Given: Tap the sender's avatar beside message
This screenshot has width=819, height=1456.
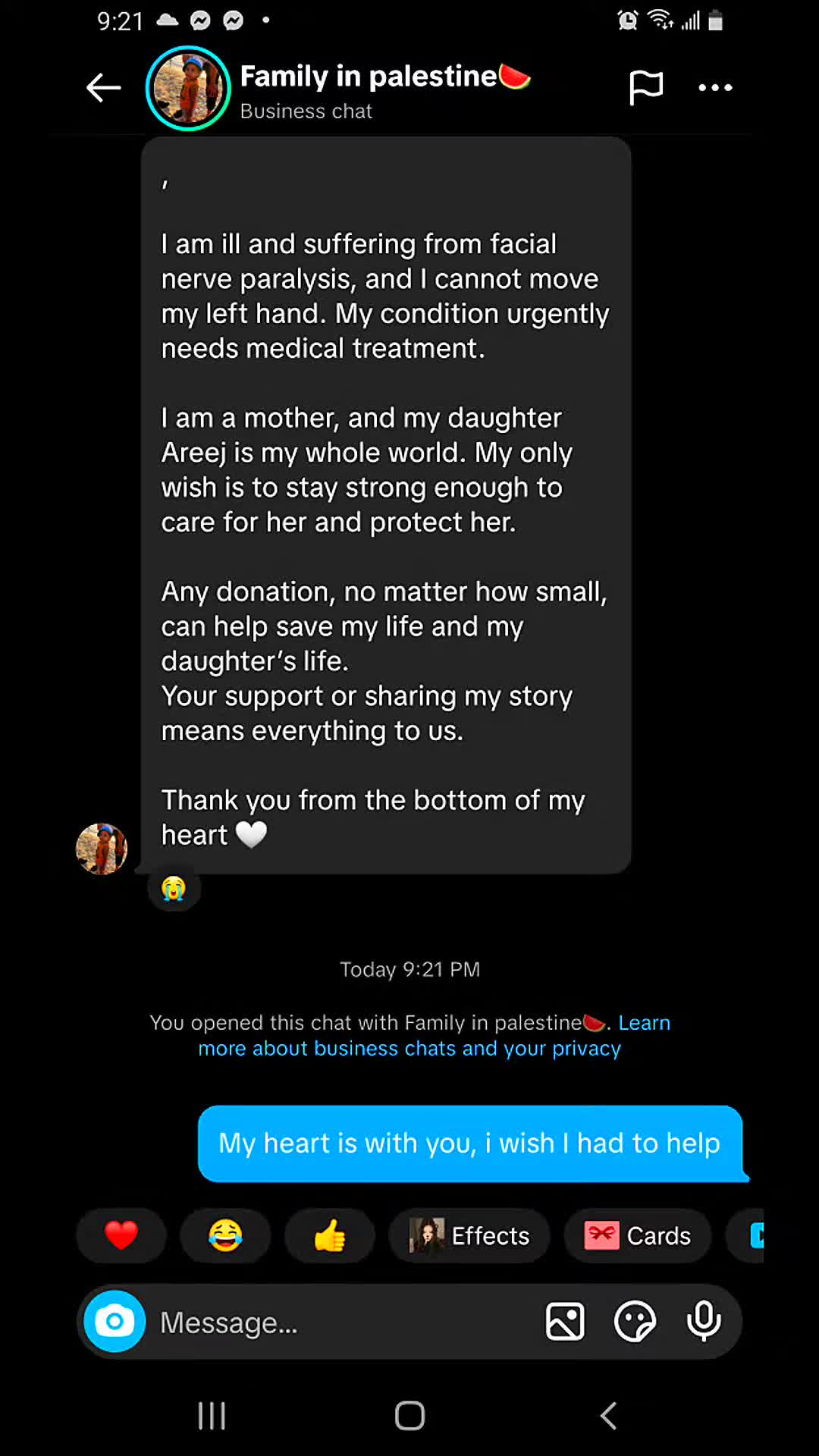Looking at the screenshot, I should 102,849.
